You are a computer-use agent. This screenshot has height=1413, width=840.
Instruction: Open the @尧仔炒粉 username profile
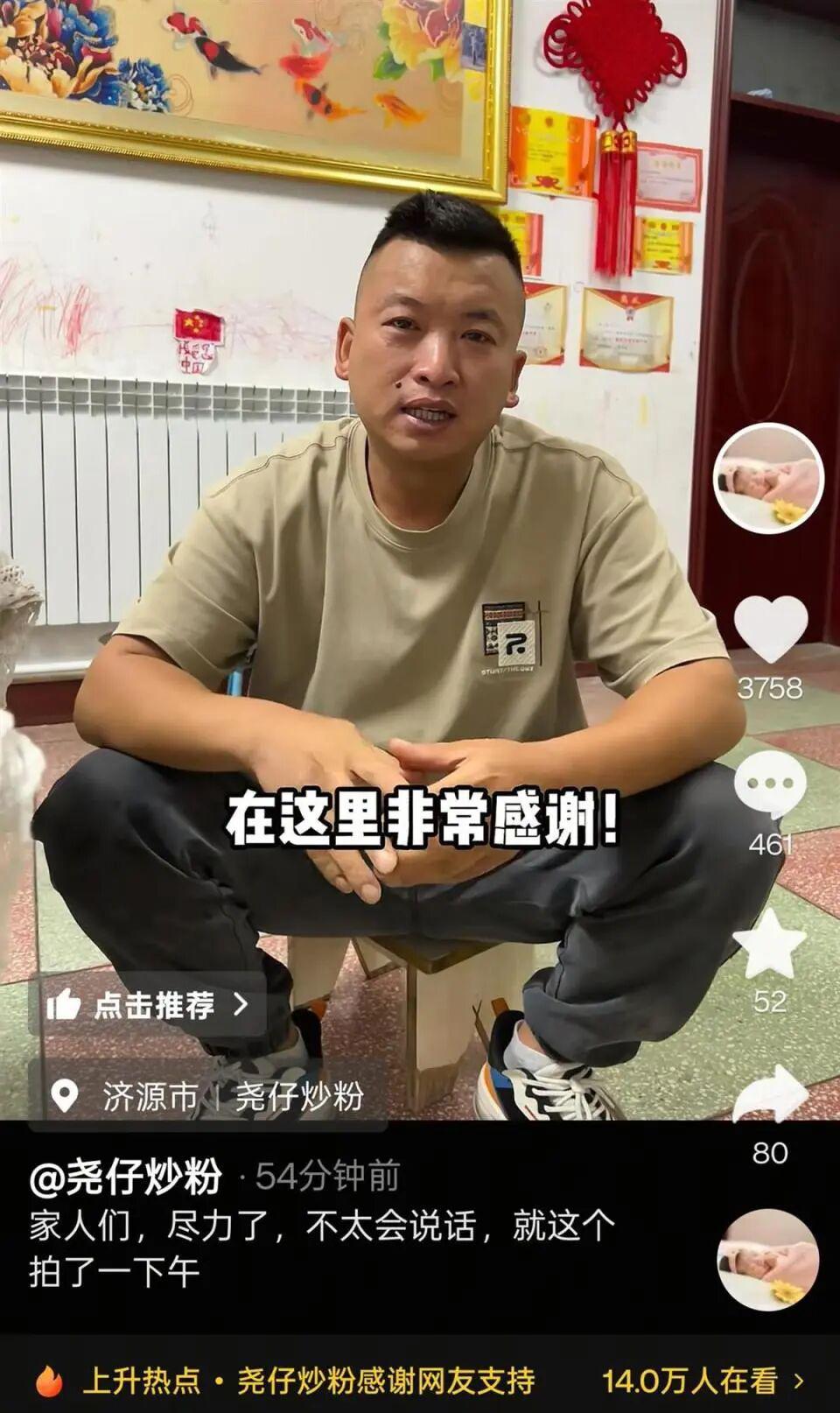pos(126,1177)
